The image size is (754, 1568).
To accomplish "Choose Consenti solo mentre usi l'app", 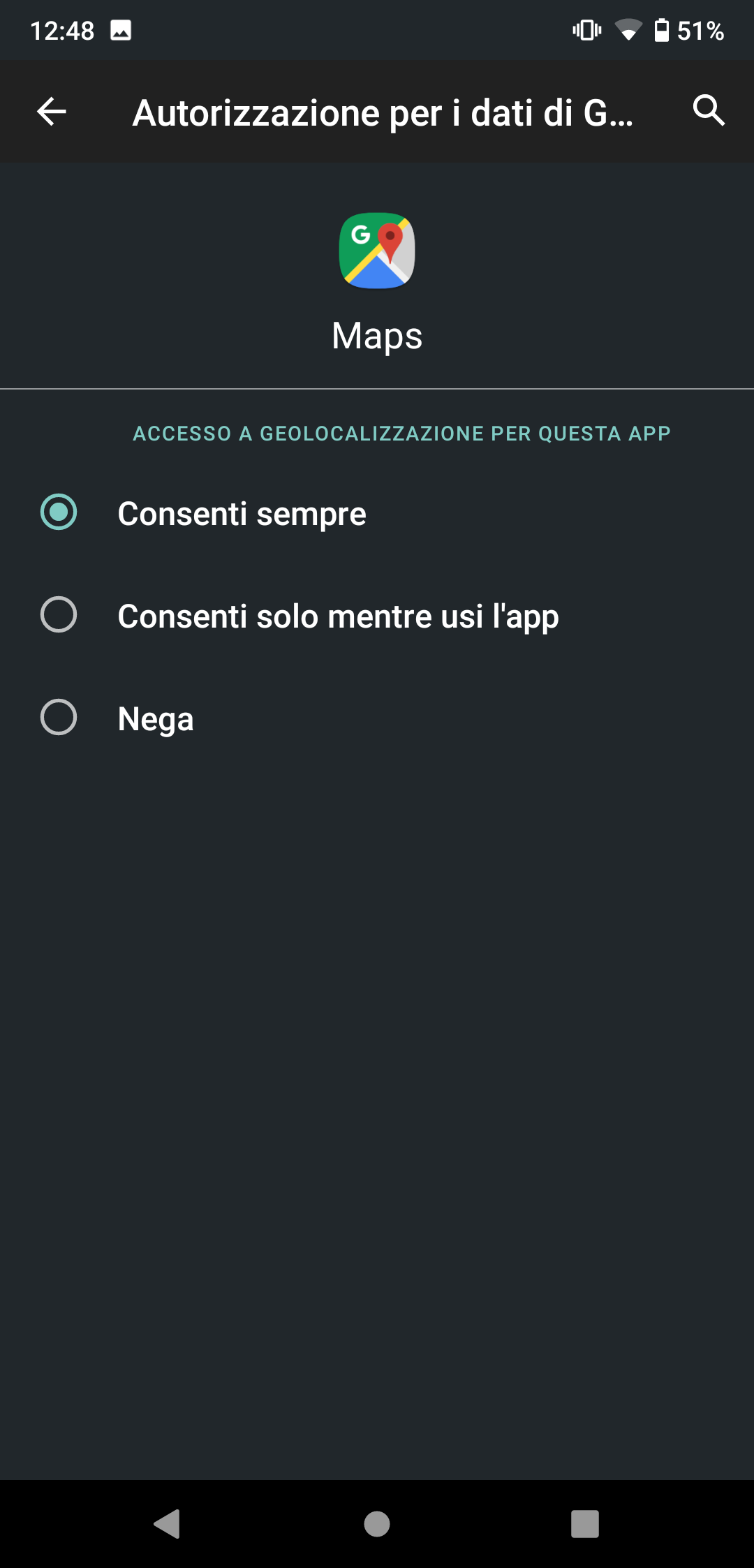I will [377, 615].
